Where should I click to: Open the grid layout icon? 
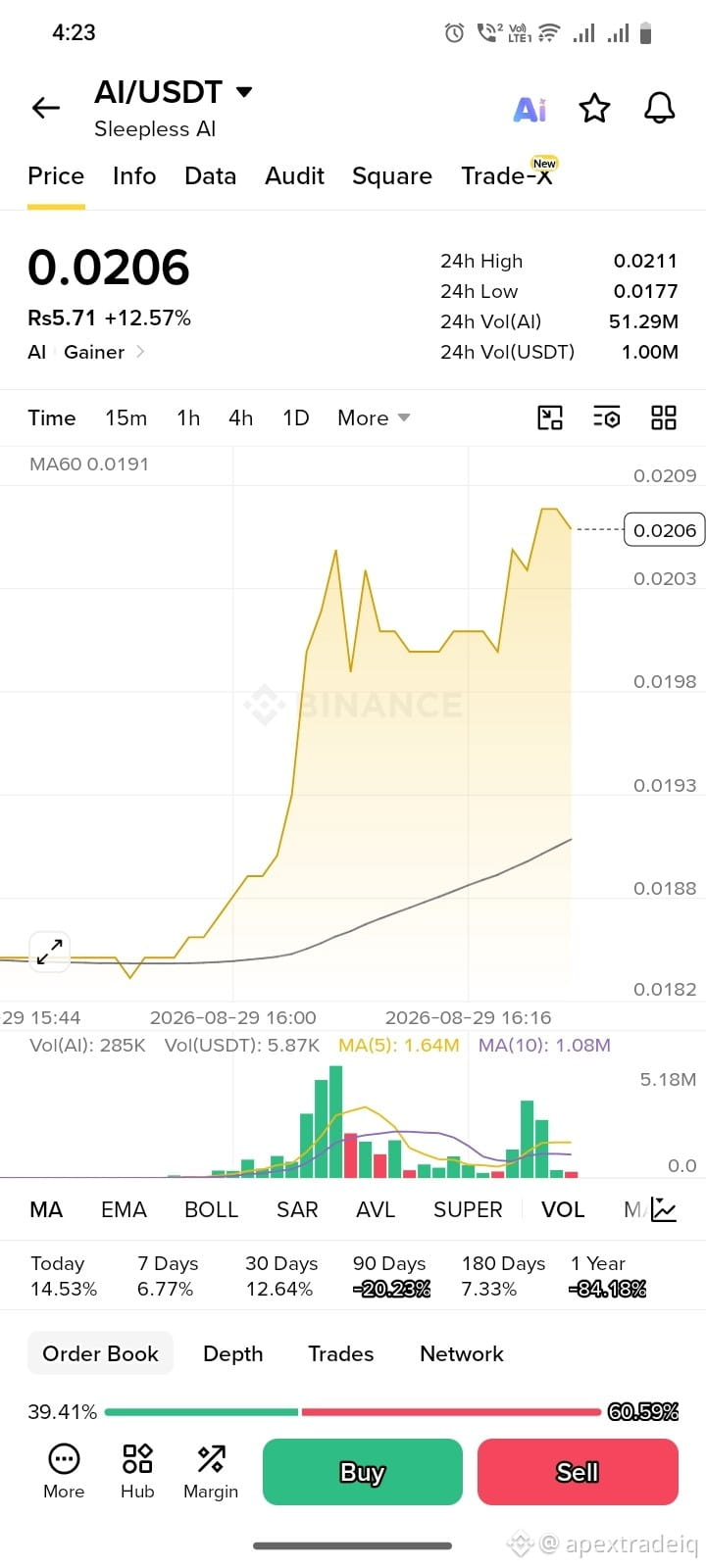pos(664,418)
